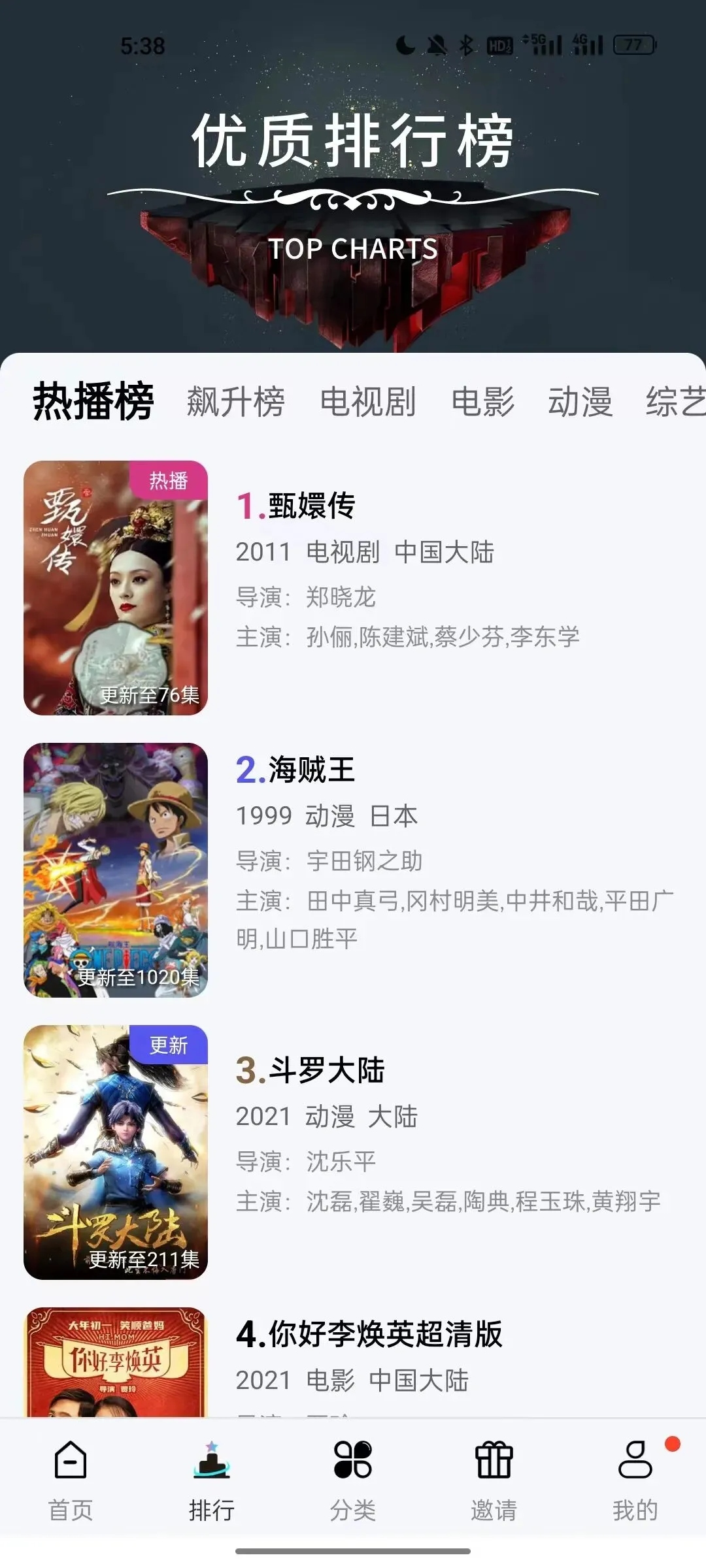Select the 热播榜 tab
Viewport: 706px width, 1568px height.
pos(93,401)
